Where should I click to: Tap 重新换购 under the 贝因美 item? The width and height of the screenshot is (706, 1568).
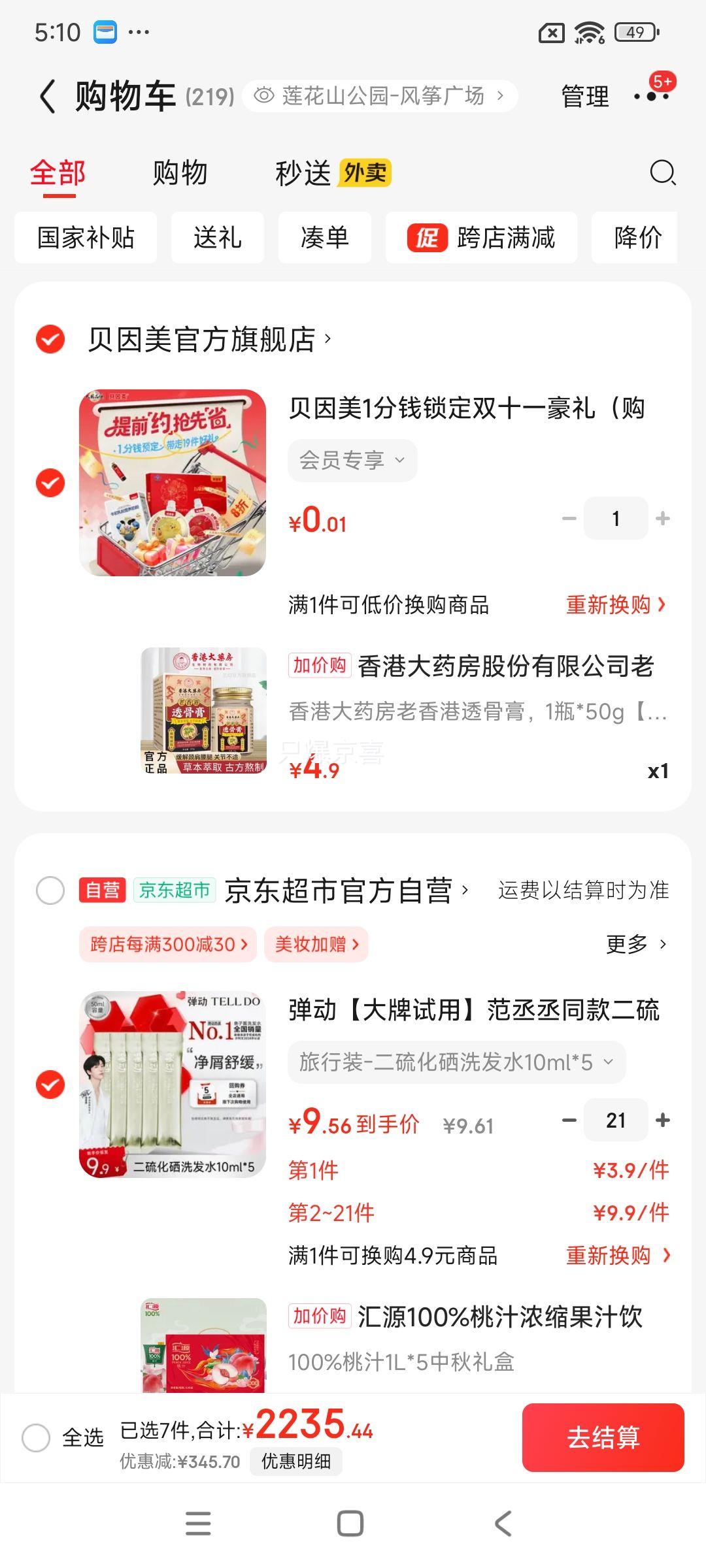tap(615, 605)
